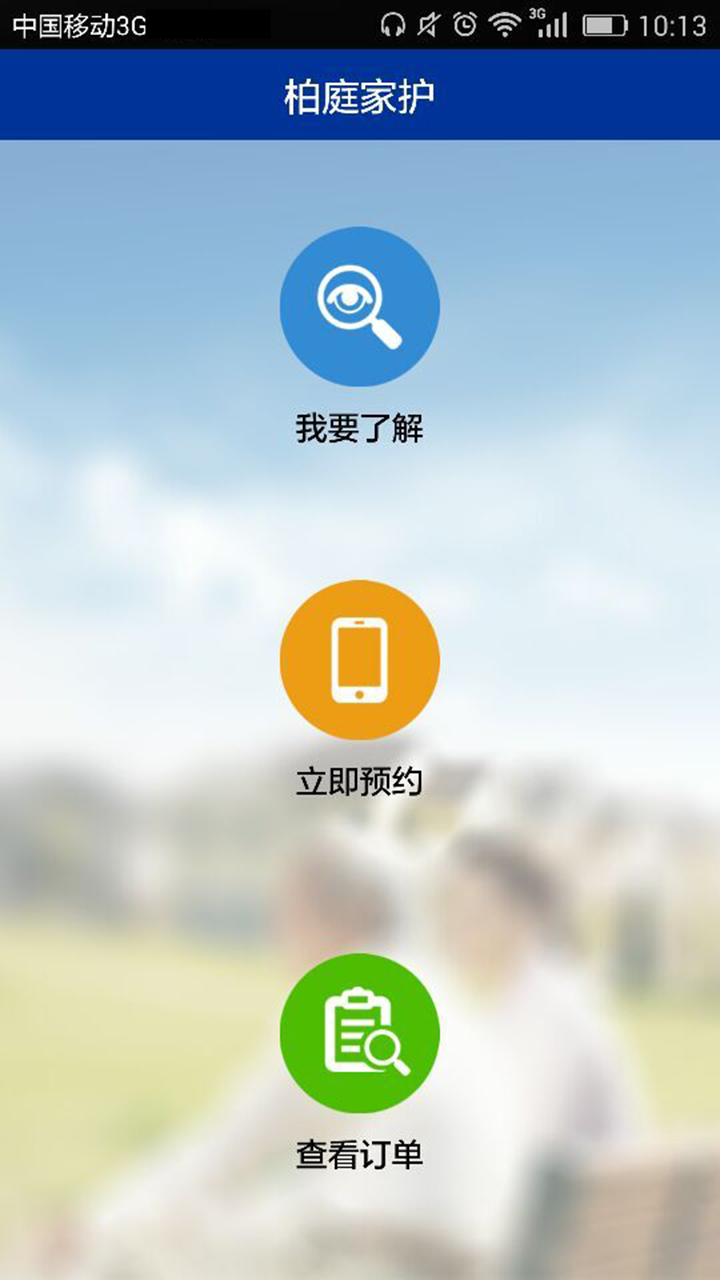Open the 我要了解 magnifier icon
This screenshot has height=1280, width=720.
[359, 306]
